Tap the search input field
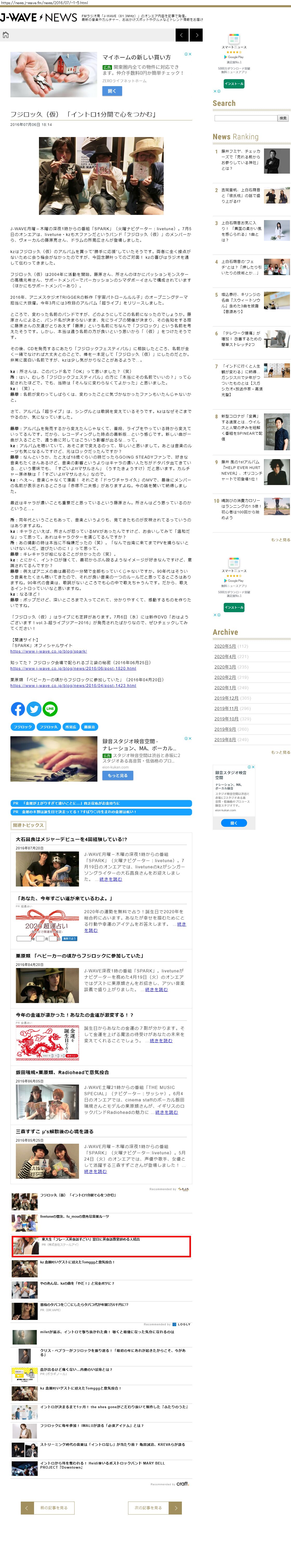This screenshot has height=1568, width=291. pos(245,118)
